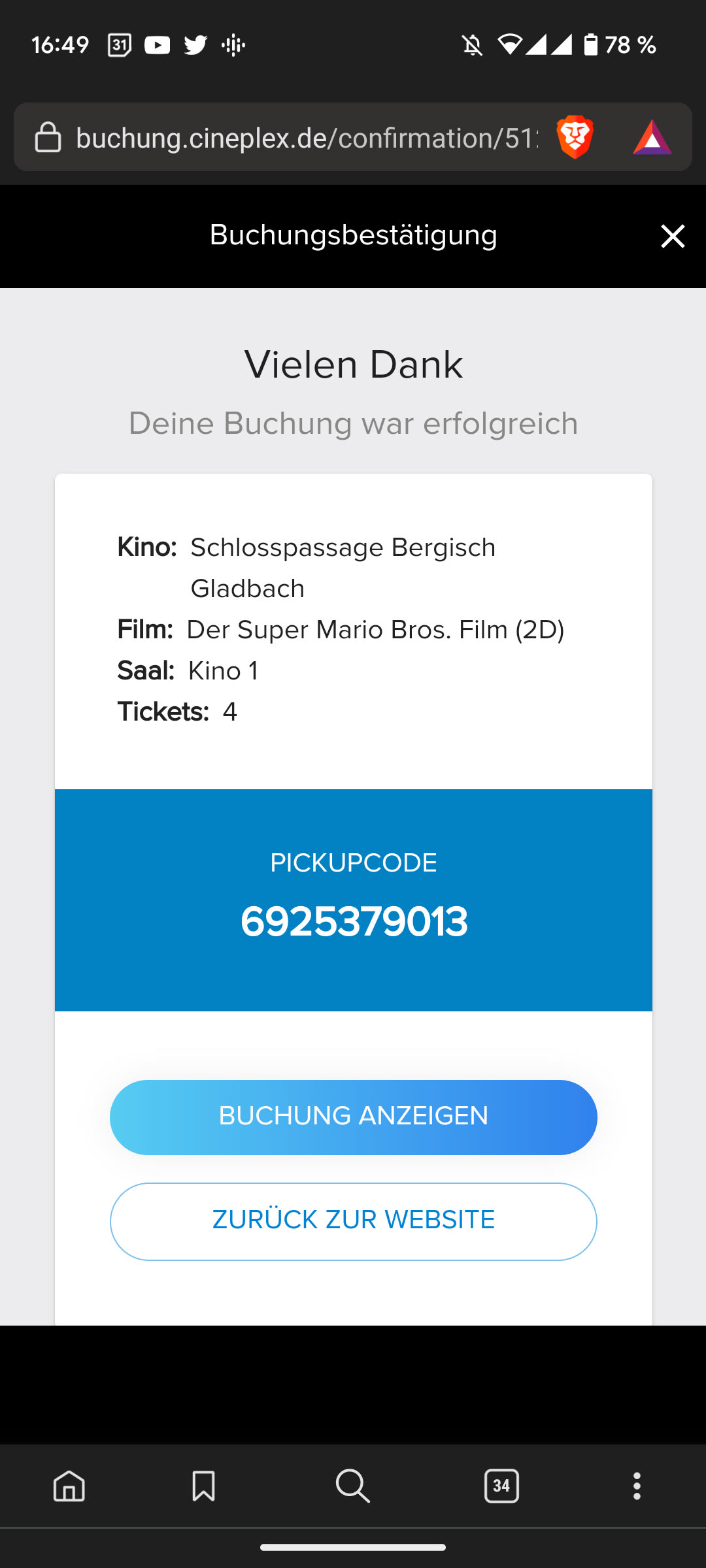The width and height of the screenshot is (706, 1568).
Task: Open Brave Shields lion icon
Action: [575, 138]
